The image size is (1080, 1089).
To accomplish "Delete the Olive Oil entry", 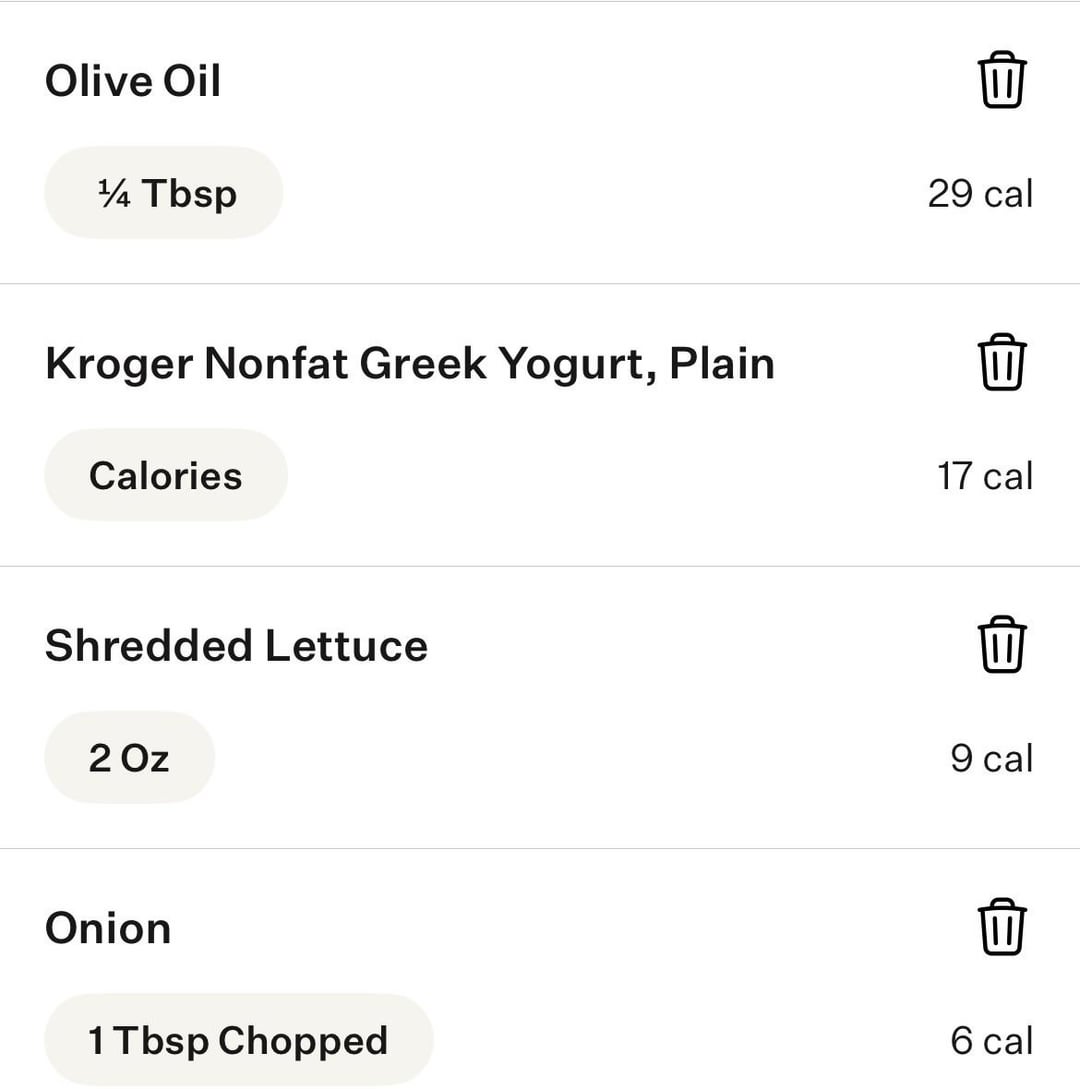I will [1001, 80].
